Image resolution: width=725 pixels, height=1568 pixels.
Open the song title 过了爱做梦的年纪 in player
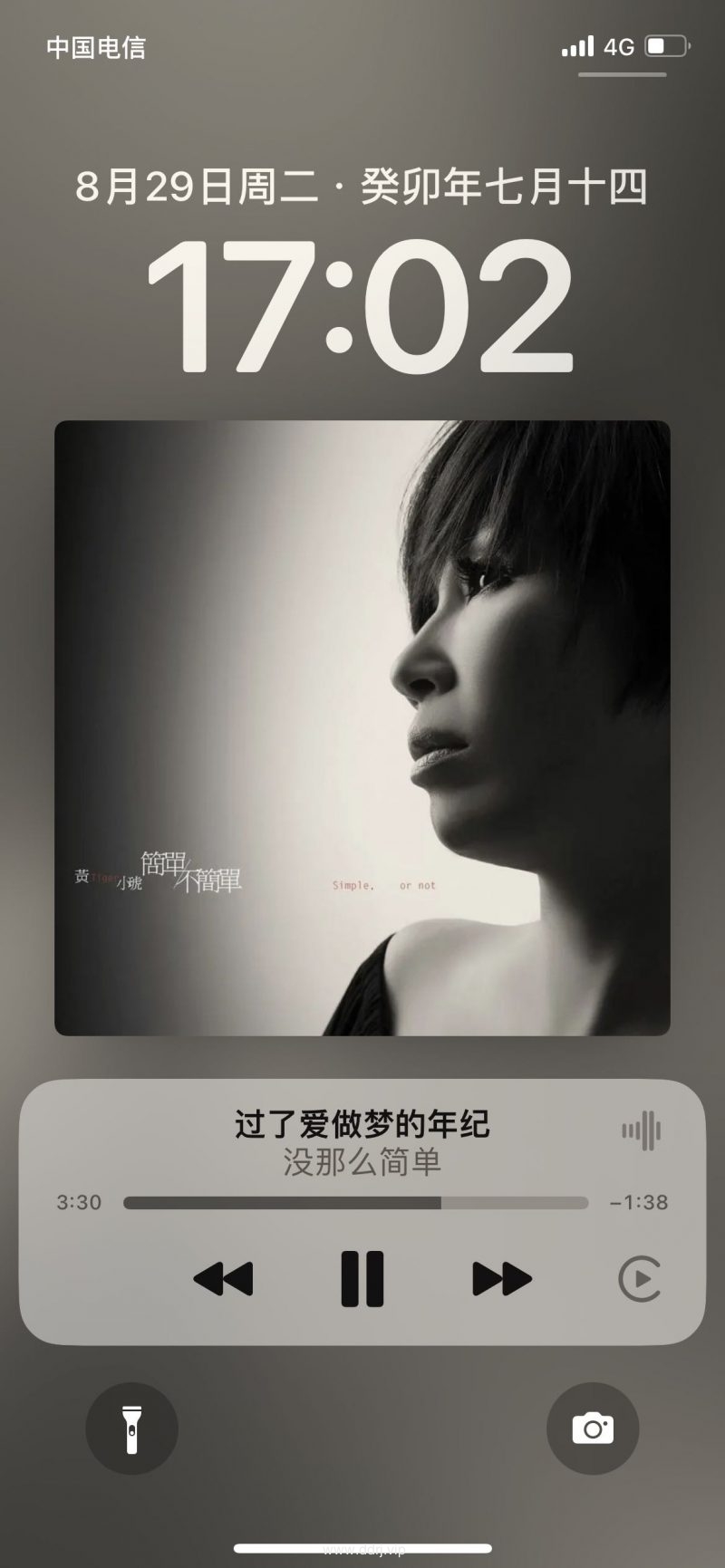(x=362, y=1125)
